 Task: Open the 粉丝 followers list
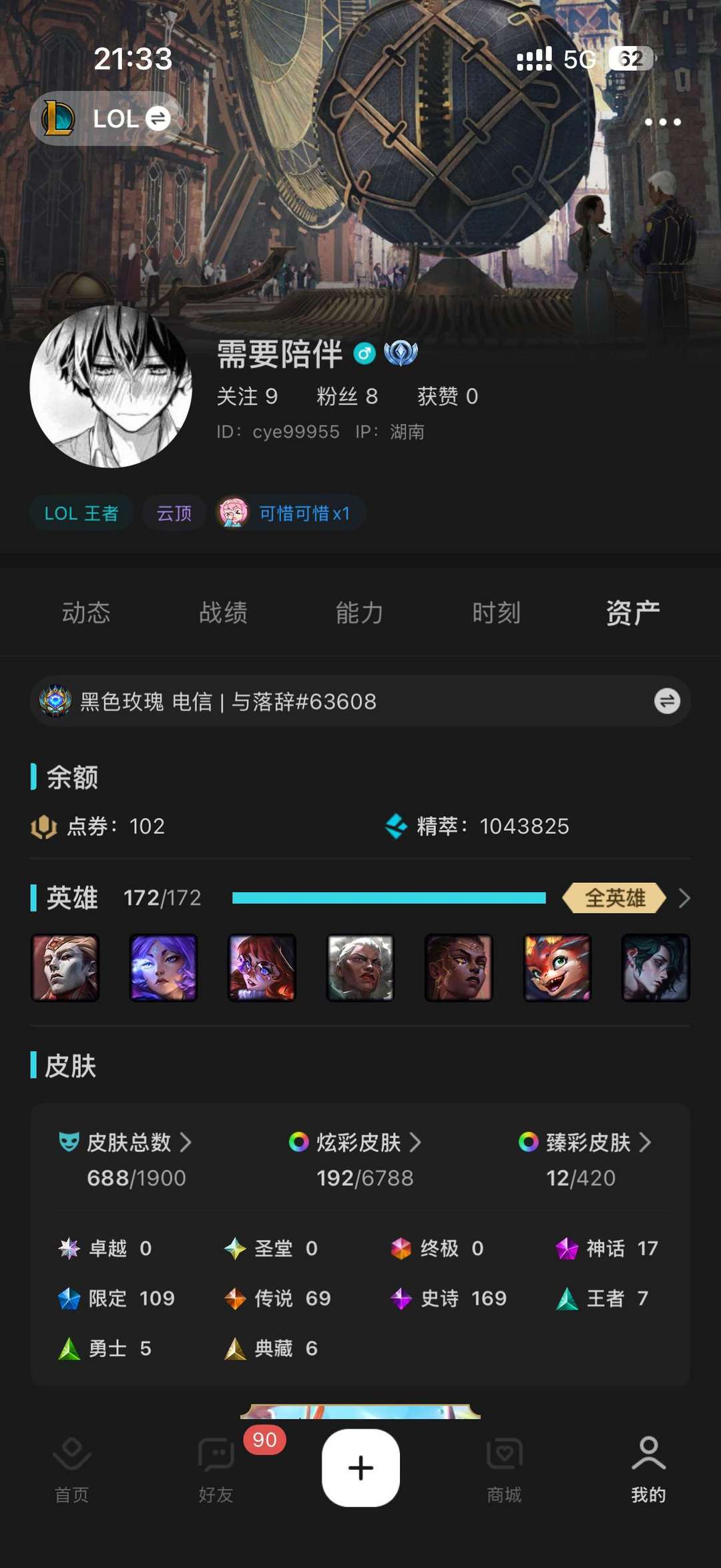tap(346, 397)
